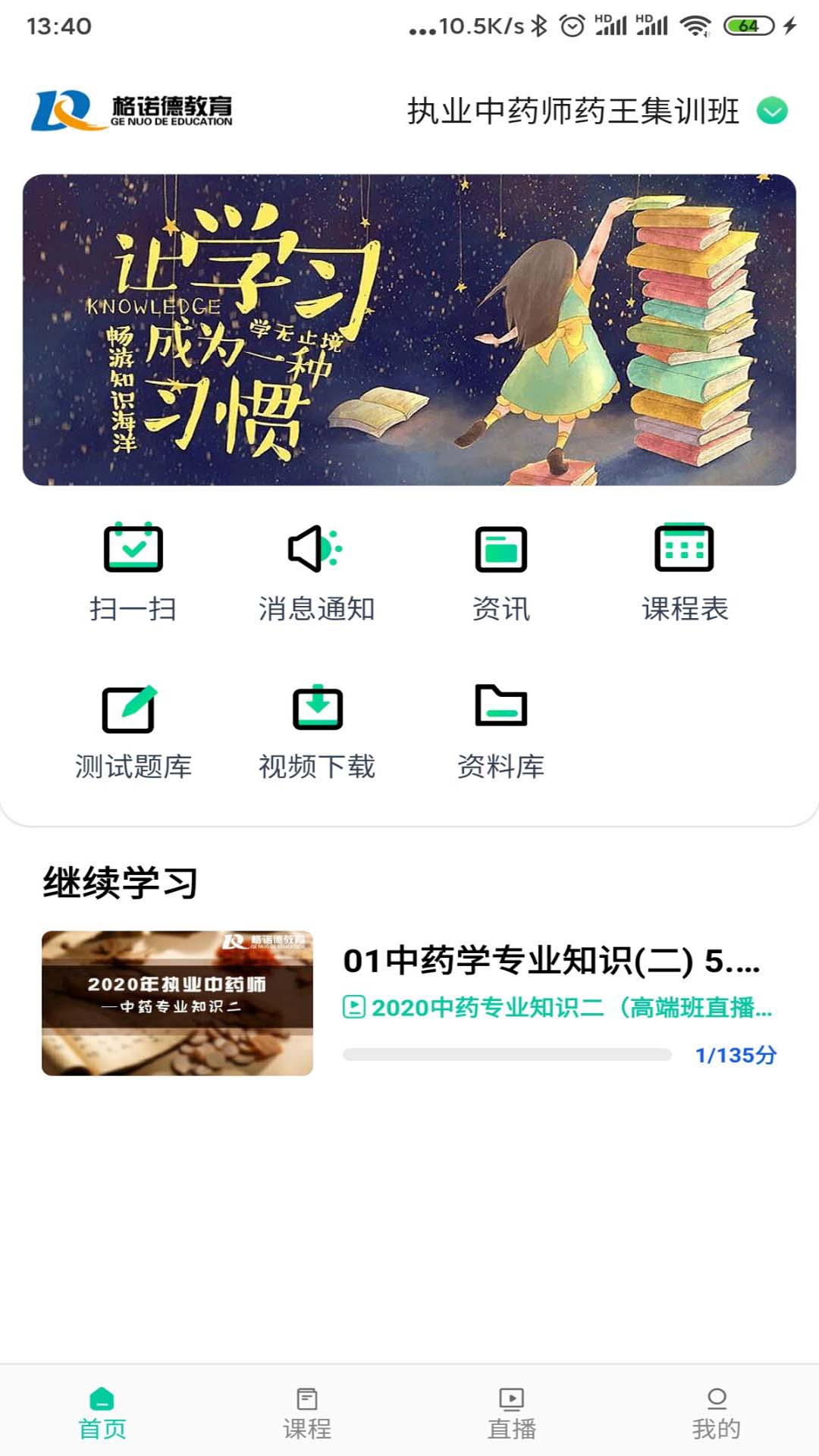The image size is (819, 1456).
Task: Switch to the 首页 tab
Action: point(102,1414)
